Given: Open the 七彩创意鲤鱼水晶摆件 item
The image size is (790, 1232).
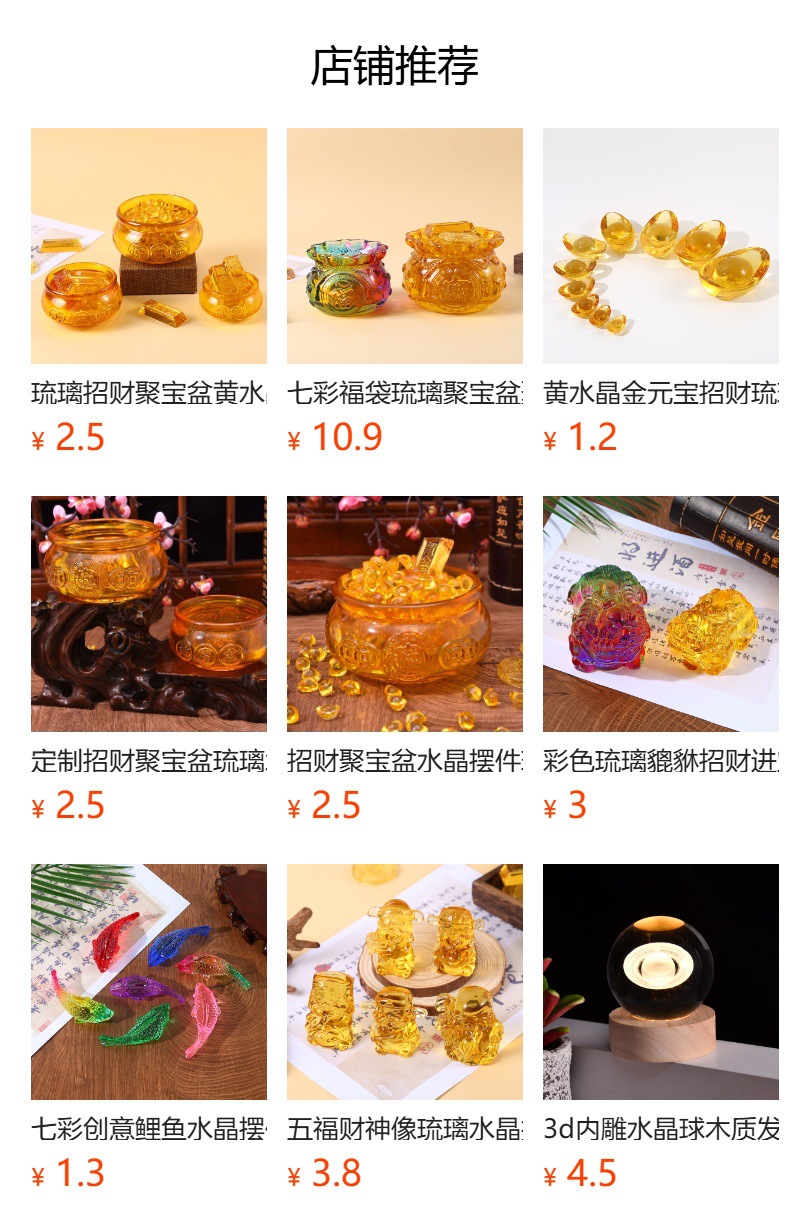Looking at the screenshot, I should (x=148, y=982).
